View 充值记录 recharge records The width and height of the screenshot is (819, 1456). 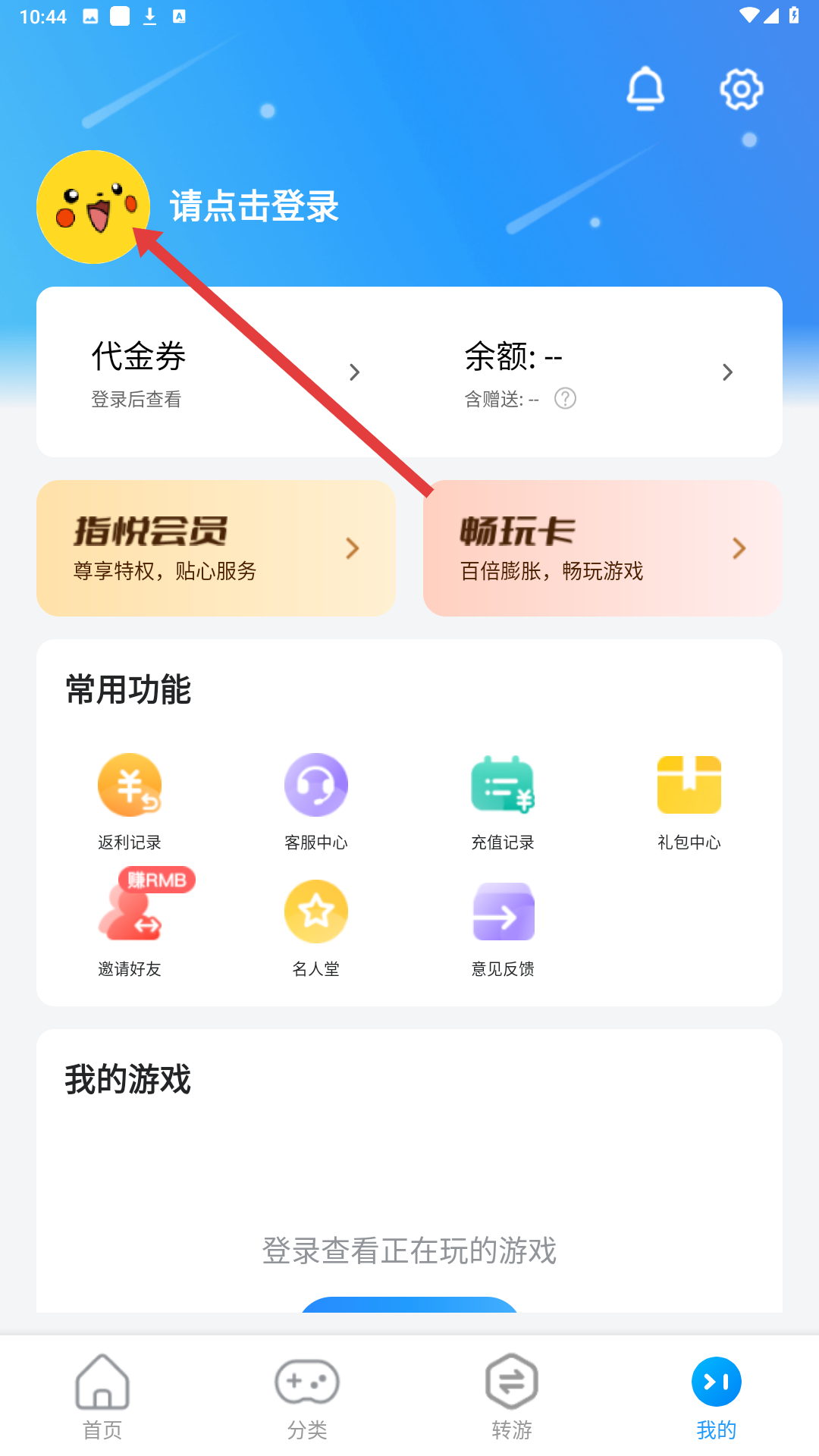503,802
